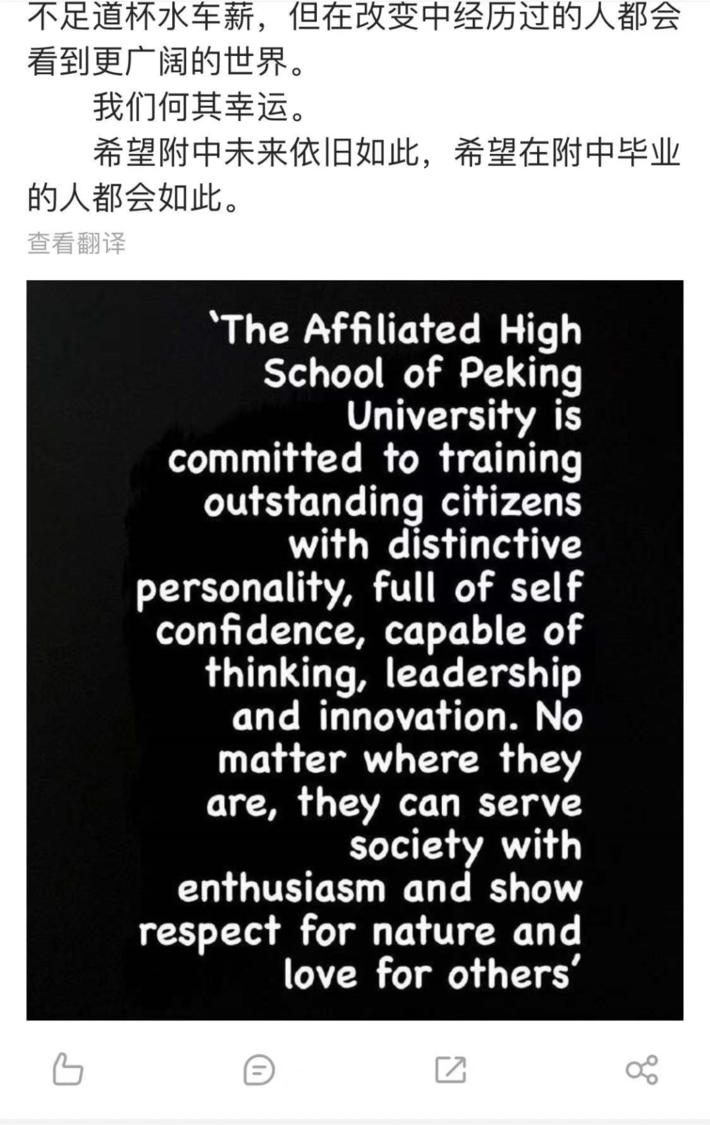Image resolution: width=710 pixels, height=1125 pixels.
Task: Open the attached black quote image
Action: click(355, 650)
